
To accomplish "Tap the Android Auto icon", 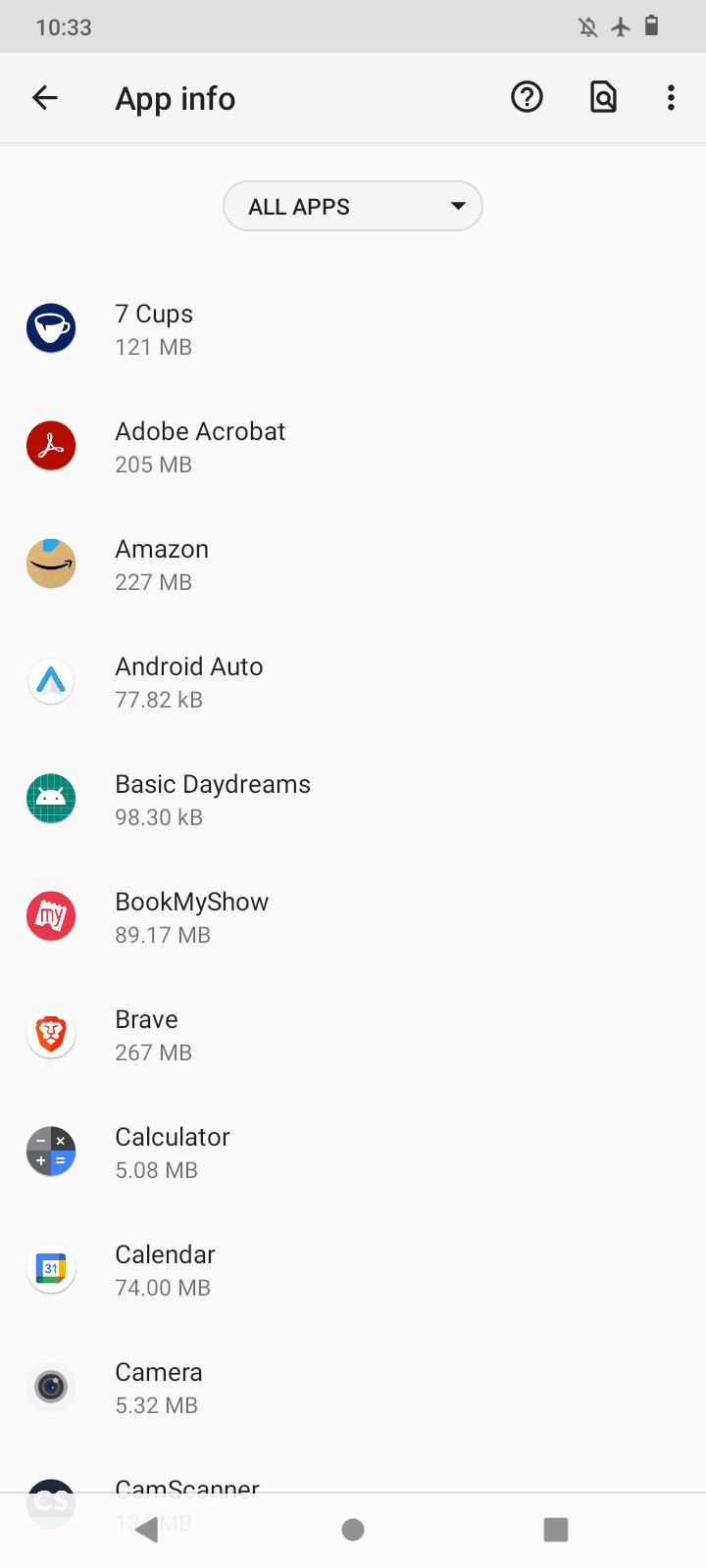I will click(51, 680).
